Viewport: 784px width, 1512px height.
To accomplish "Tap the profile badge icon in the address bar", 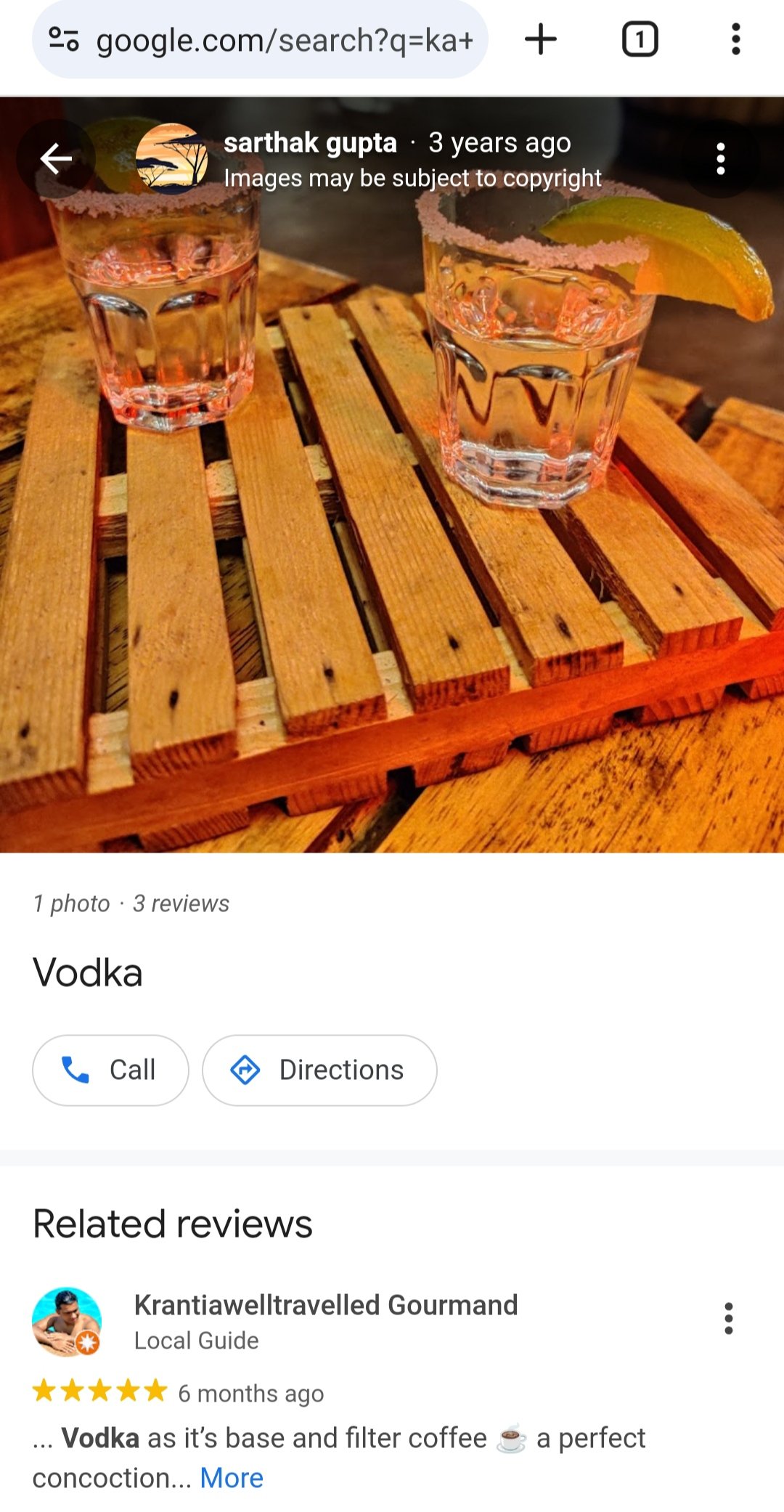I will pos(64,40).
